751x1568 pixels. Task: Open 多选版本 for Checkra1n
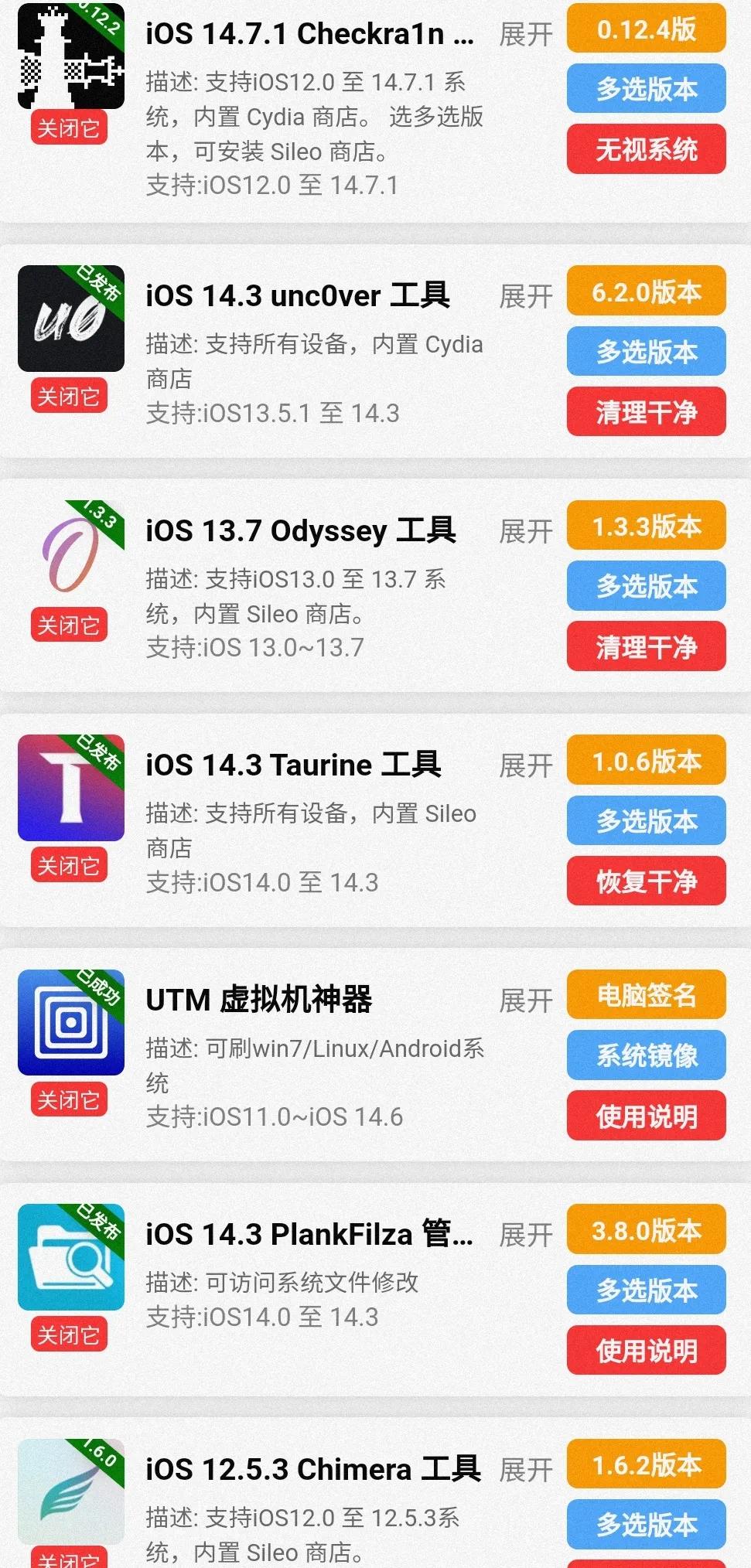coord(645,90)
